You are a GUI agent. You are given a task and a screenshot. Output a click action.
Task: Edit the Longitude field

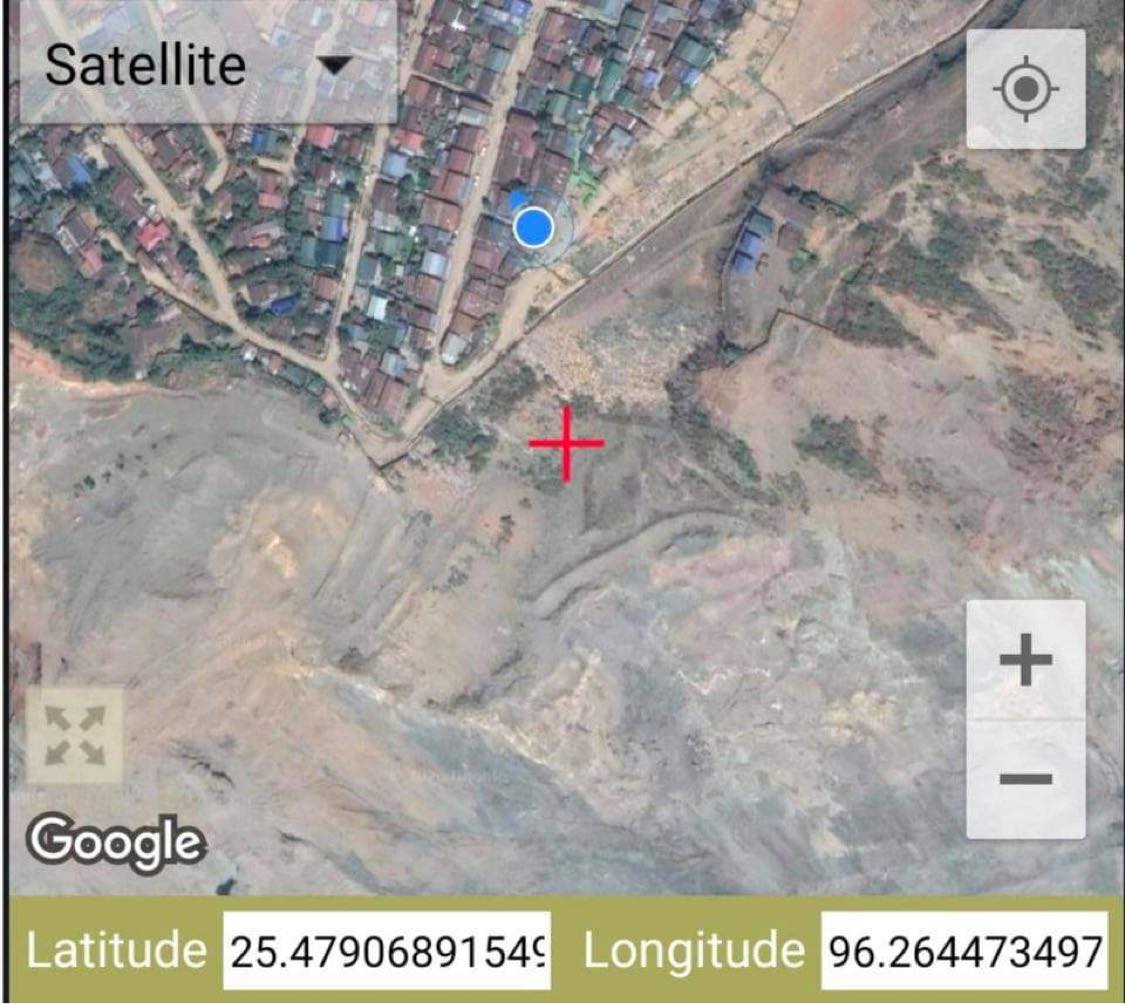(964, 950)
